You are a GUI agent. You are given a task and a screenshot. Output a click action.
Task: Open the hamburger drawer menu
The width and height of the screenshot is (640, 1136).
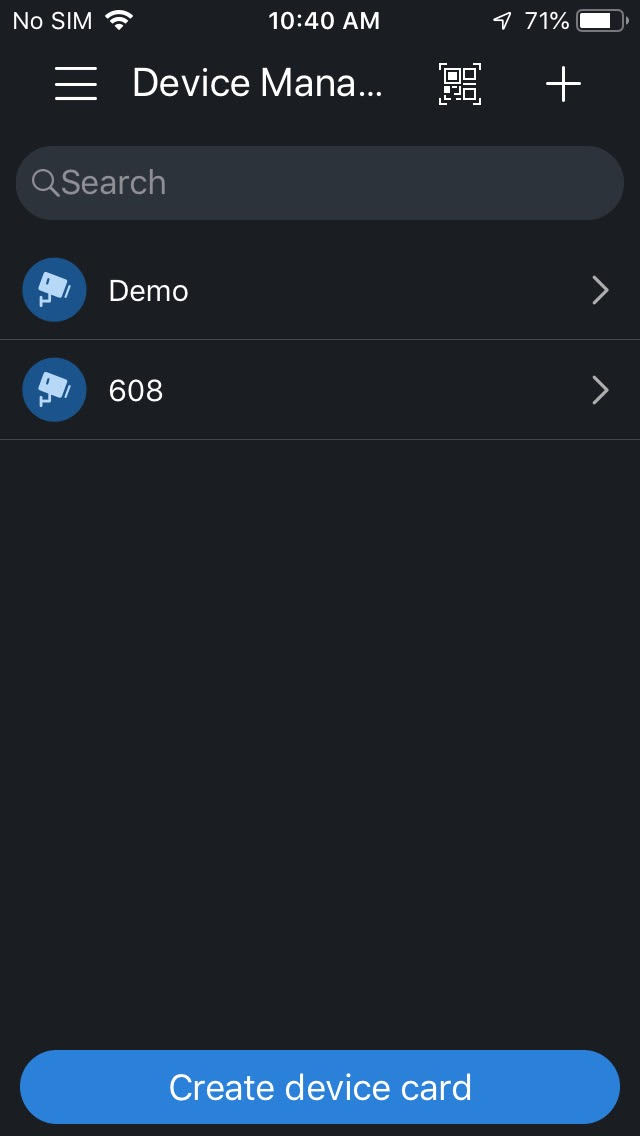[76, 84]
